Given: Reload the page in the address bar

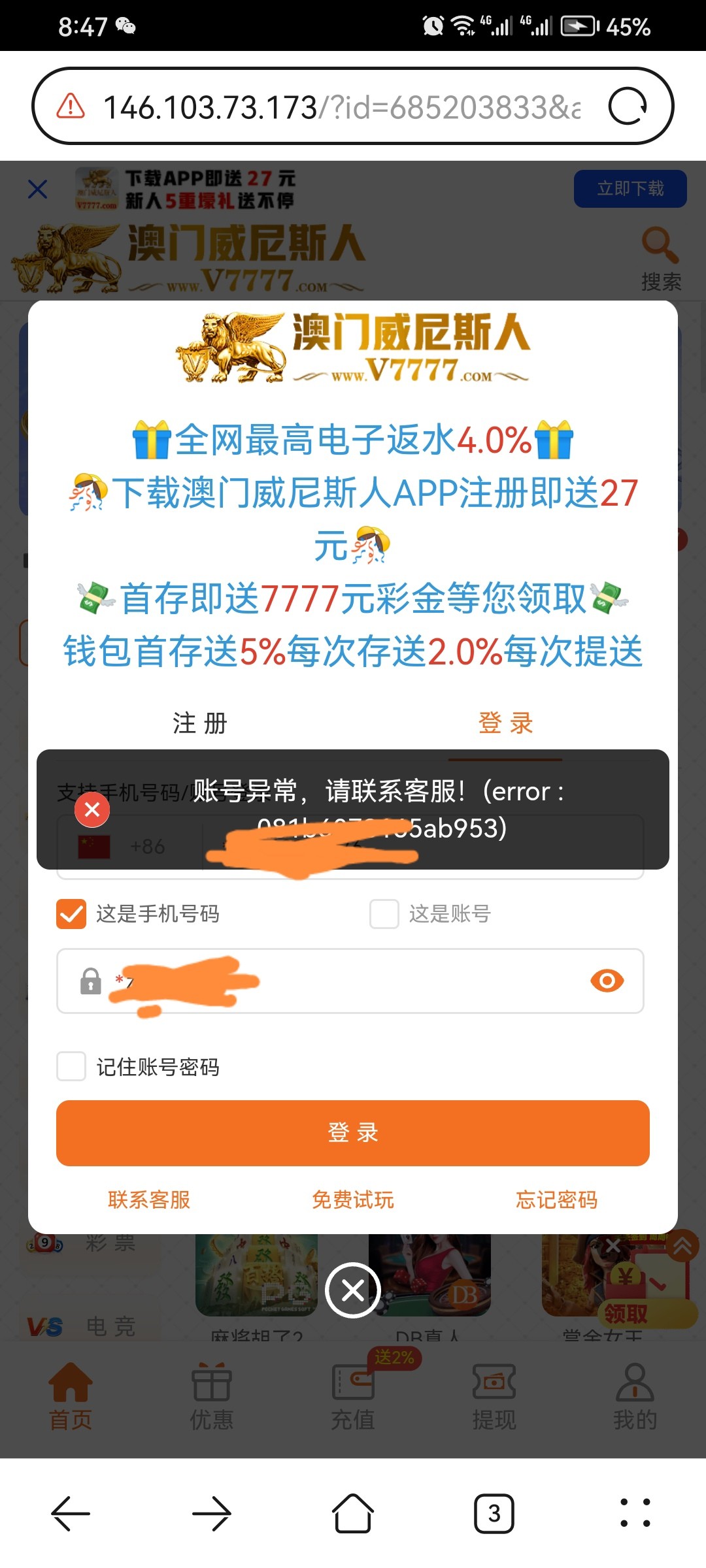Looking at the screenshot, I should coord(627,106).
